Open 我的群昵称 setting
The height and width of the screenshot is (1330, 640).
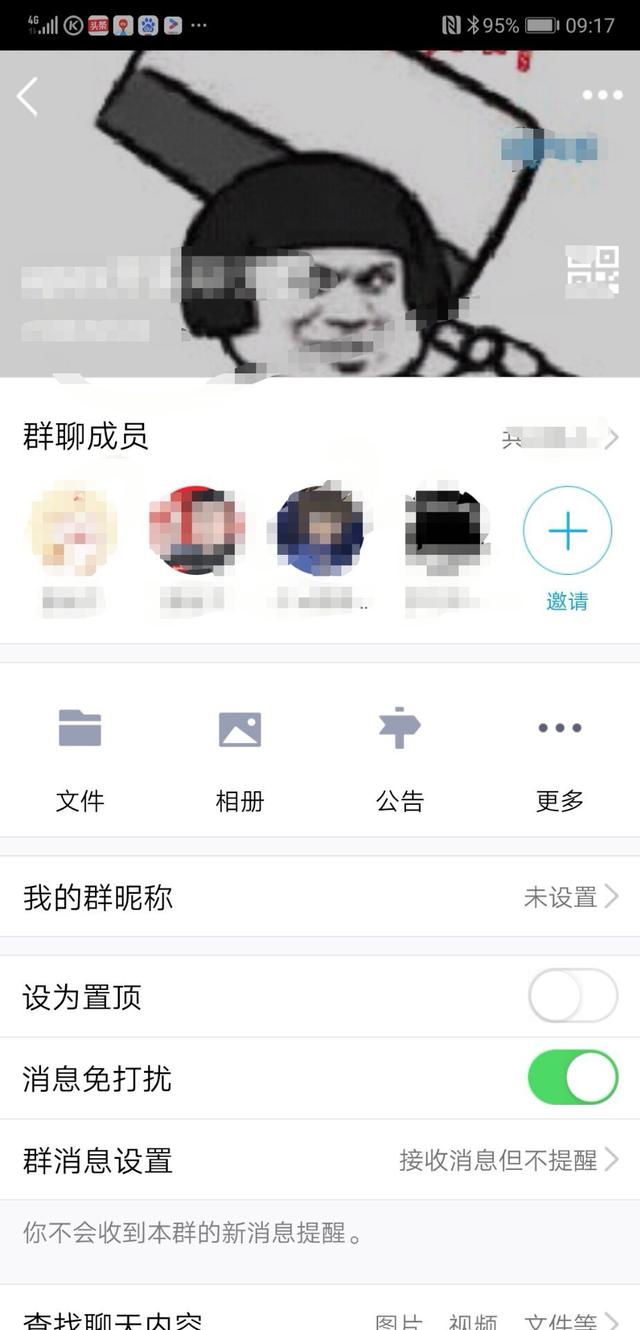tap(320, 897)
